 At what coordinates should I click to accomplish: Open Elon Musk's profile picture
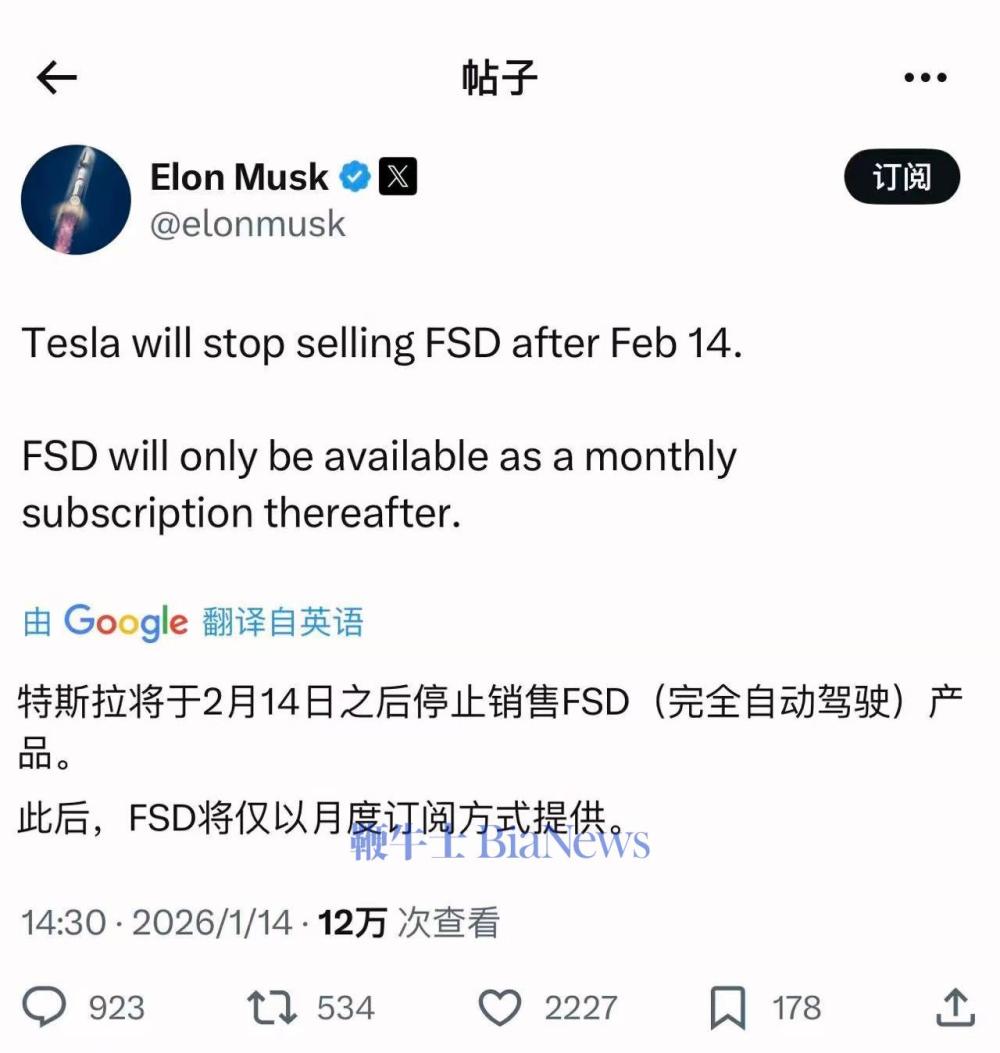pos(76,199)
